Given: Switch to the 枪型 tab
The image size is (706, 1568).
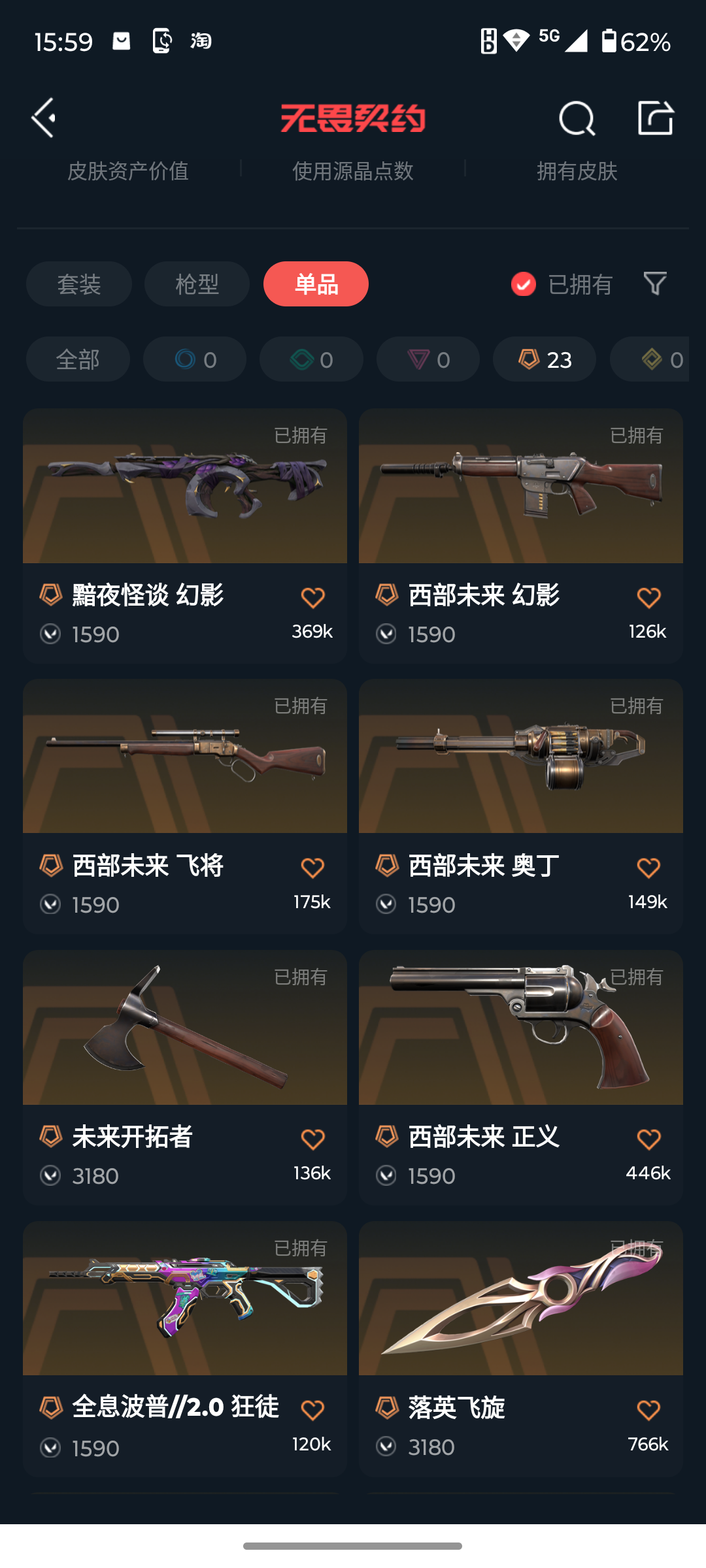Looking at the screenshot, I should [197, 284].
